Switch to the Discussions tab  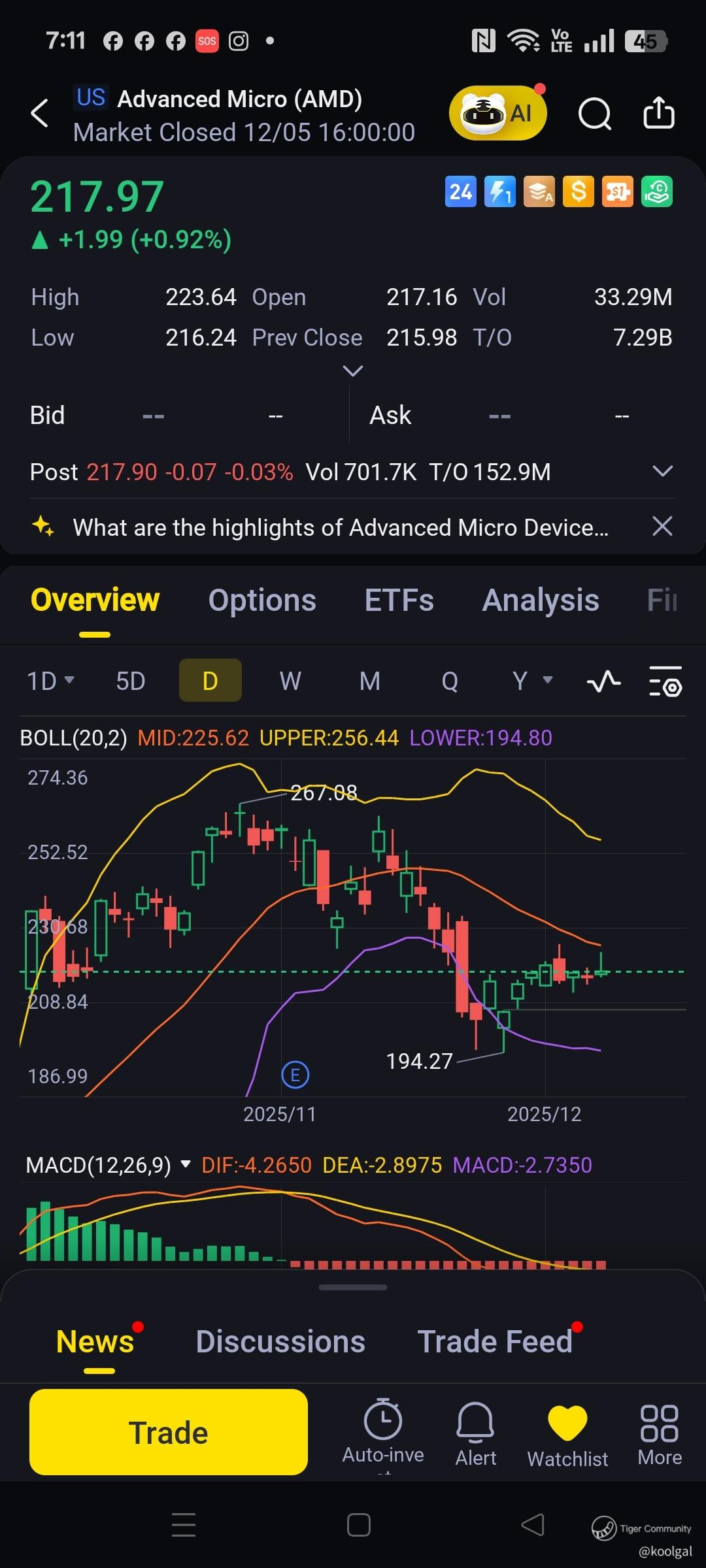click(280, 1342)
